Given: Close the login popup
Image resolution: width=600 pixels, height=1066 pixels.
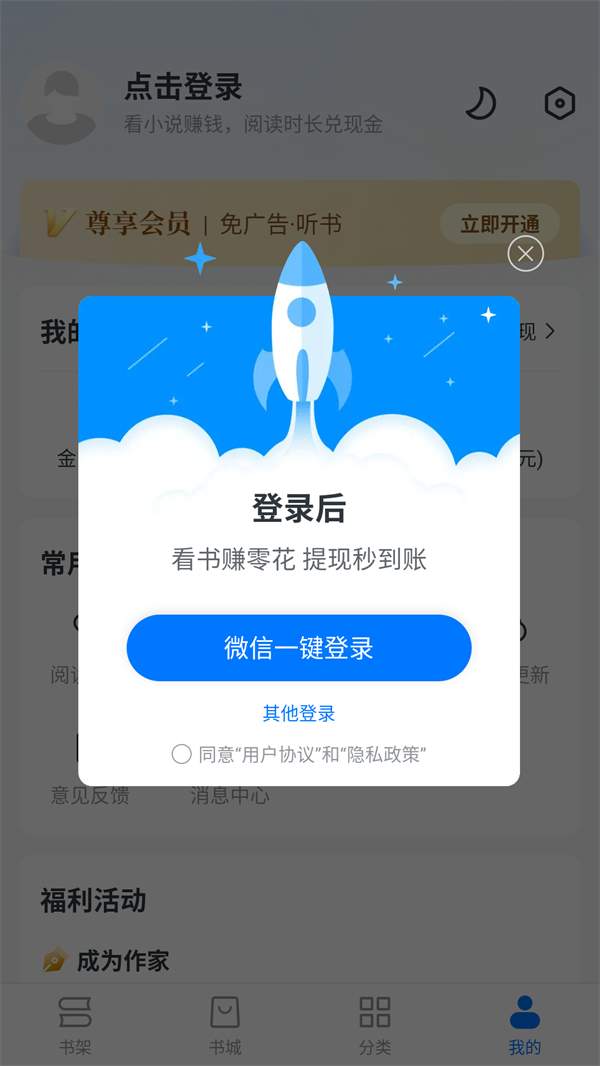Looking at the screenshot, I should click(x=525, y=254).
